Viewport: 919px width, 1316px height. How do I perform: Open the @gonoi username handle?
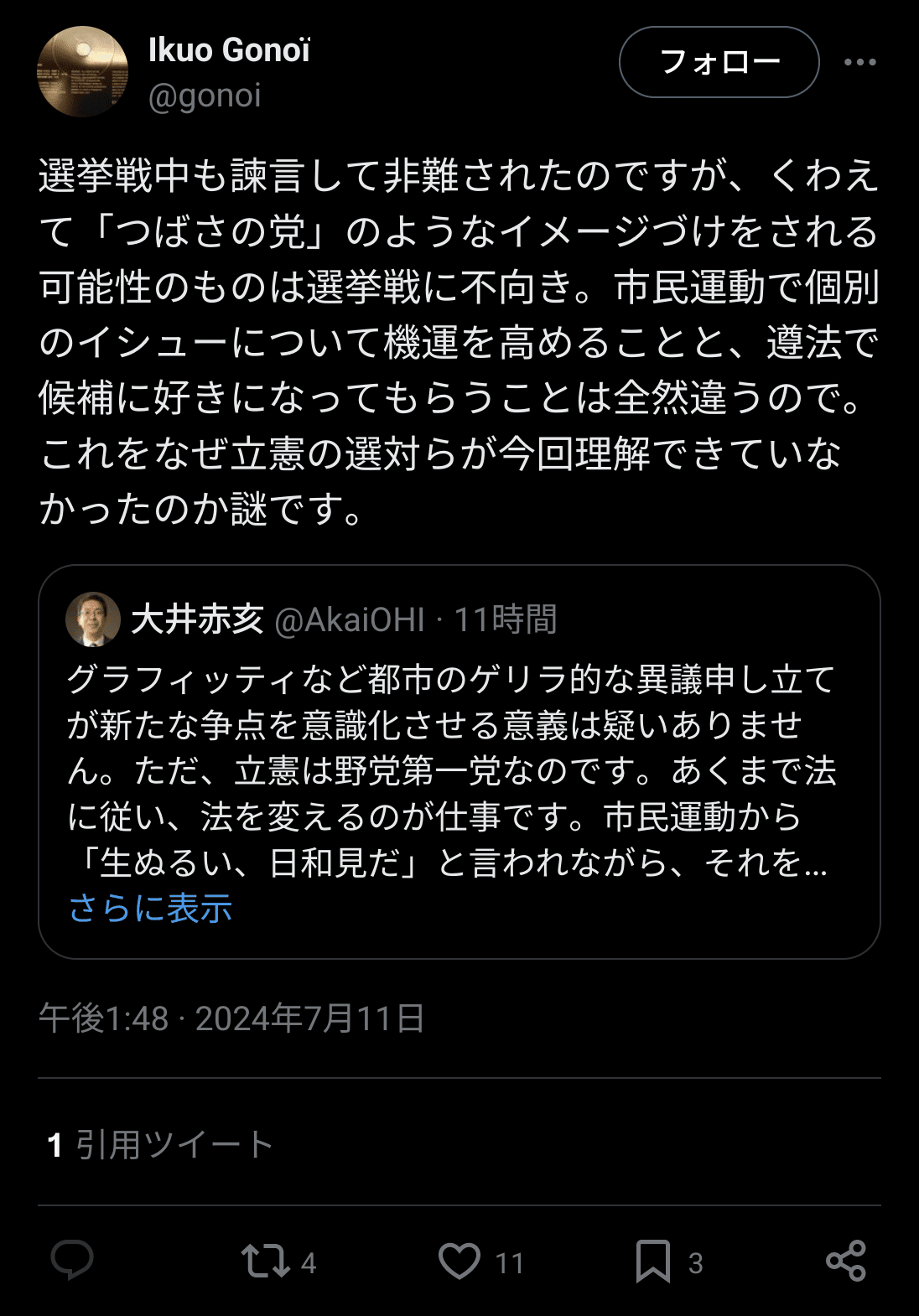205,96
